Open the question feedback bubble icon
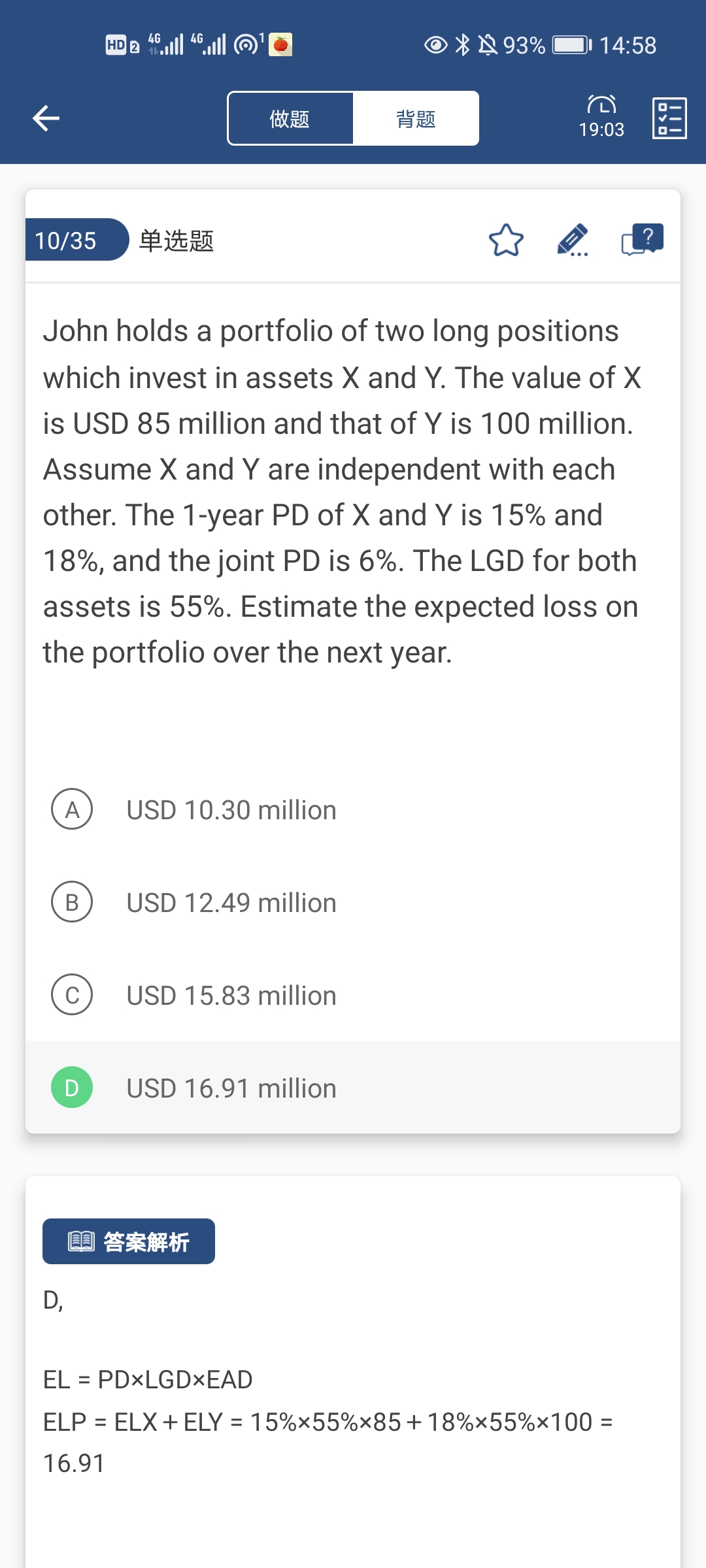Viewport: 706px width, 1568px height. pos(642,240)
